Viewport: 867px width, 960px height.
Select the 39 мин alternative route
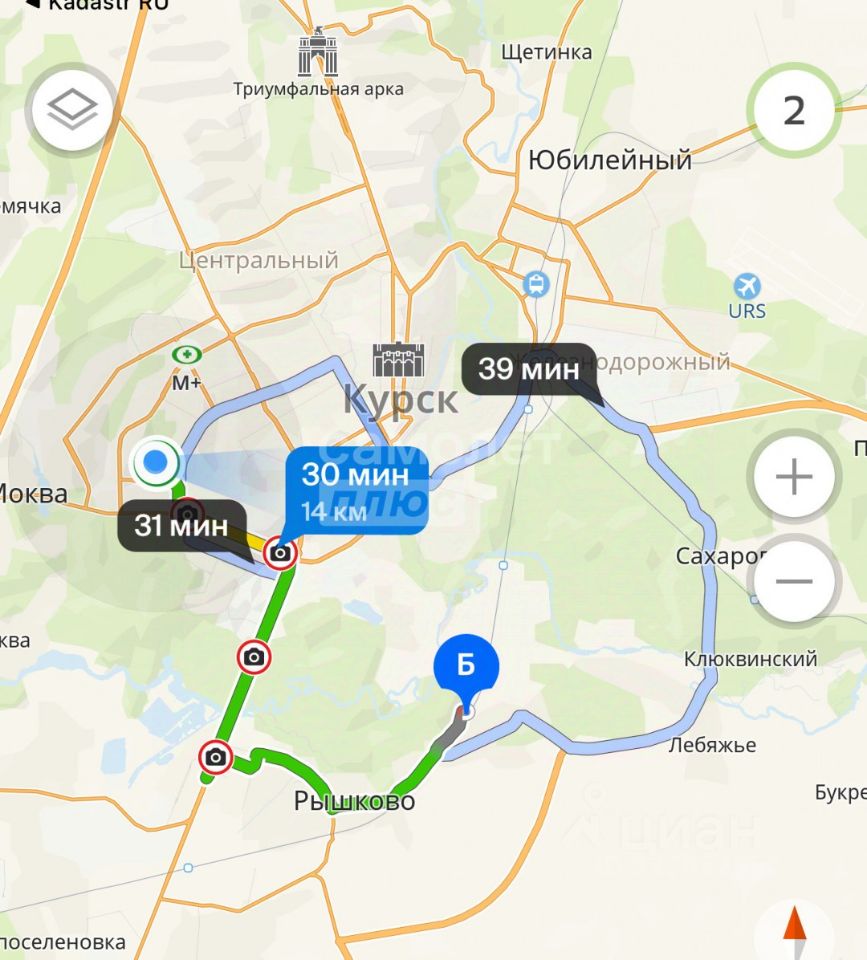click(529, 369)
